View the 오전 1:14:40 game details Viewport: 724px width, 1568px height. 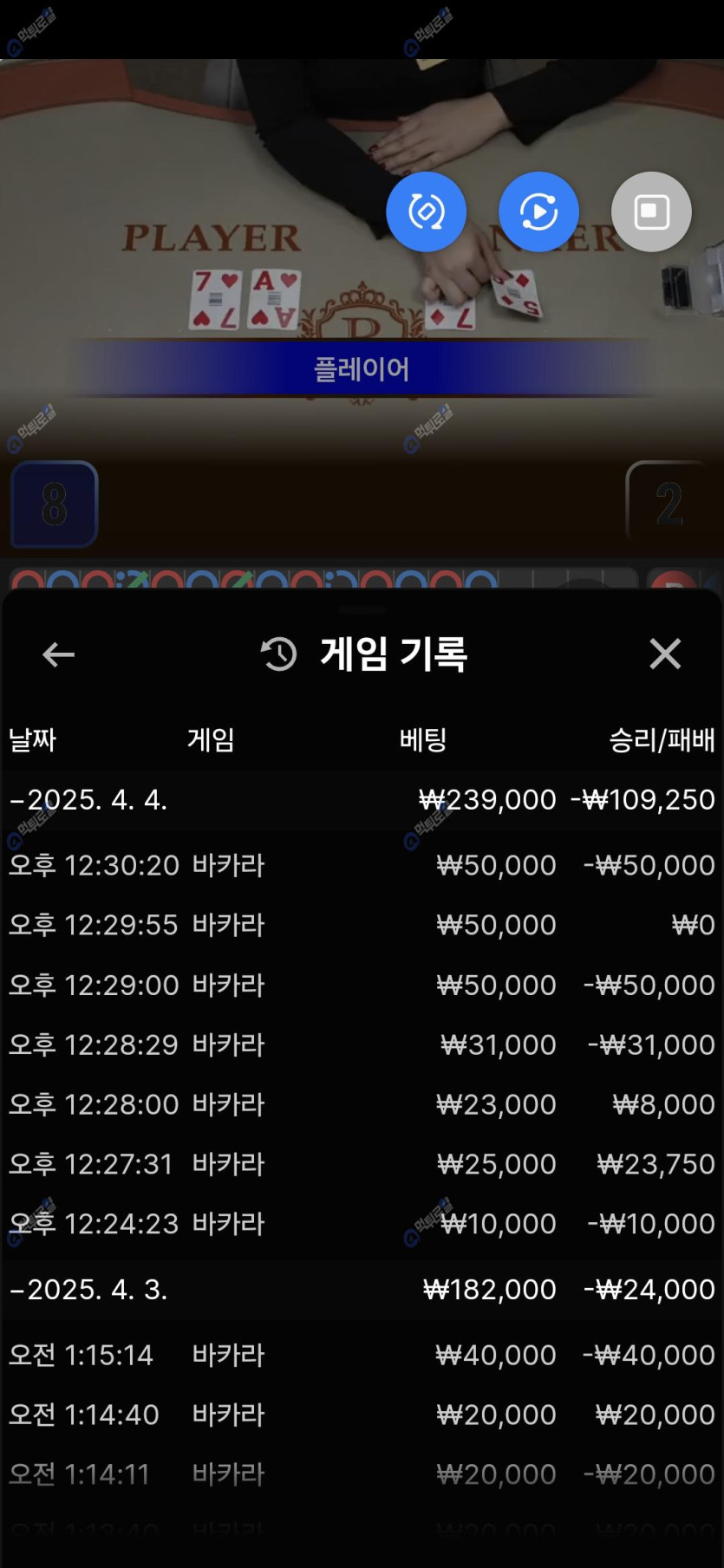361,1415
